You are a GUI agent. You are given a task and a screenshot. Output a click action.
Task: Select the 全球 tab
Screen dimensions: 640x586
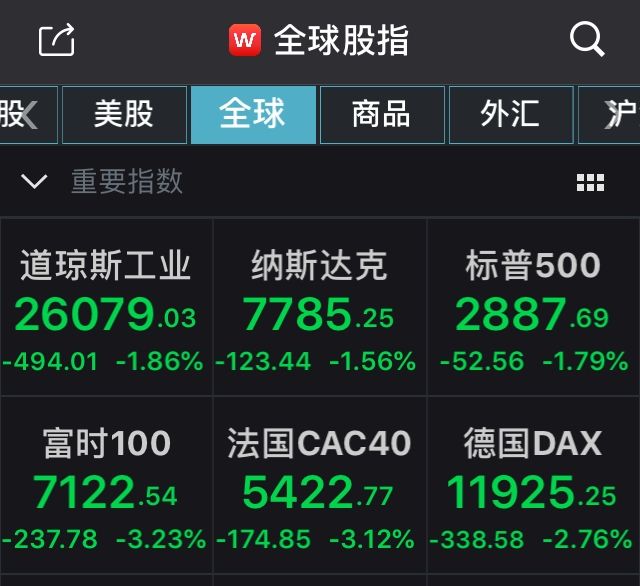point(253,114)
